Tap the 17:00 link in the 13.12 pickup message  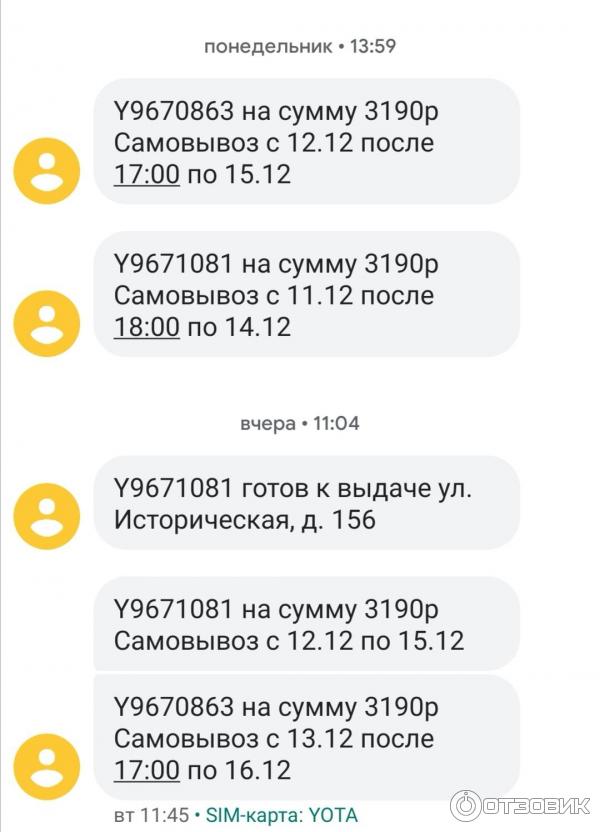pyautogui.click(x=146, y=770)
